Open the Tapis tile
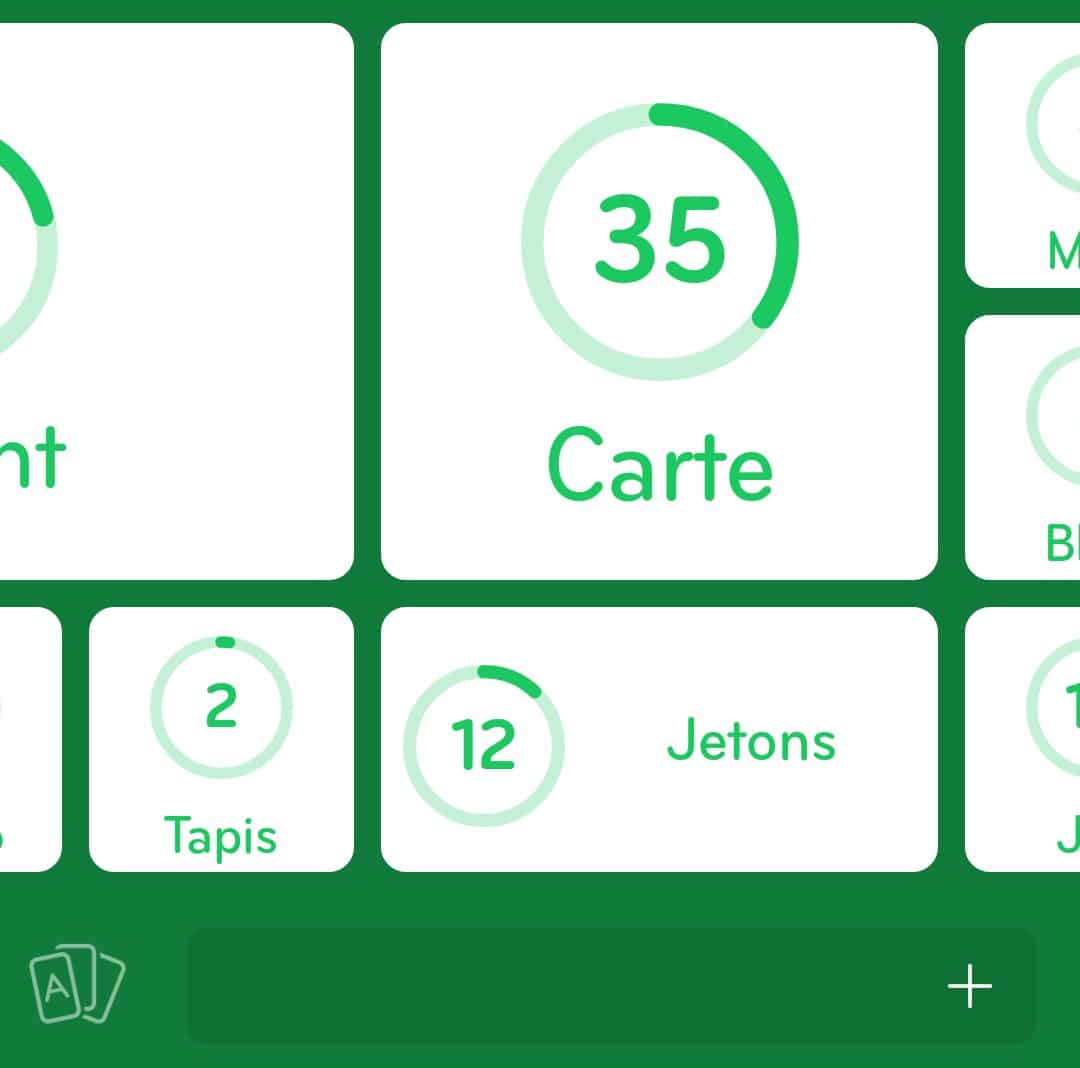This screenshot has width=1080, height=1068. (x=221, y=740)
